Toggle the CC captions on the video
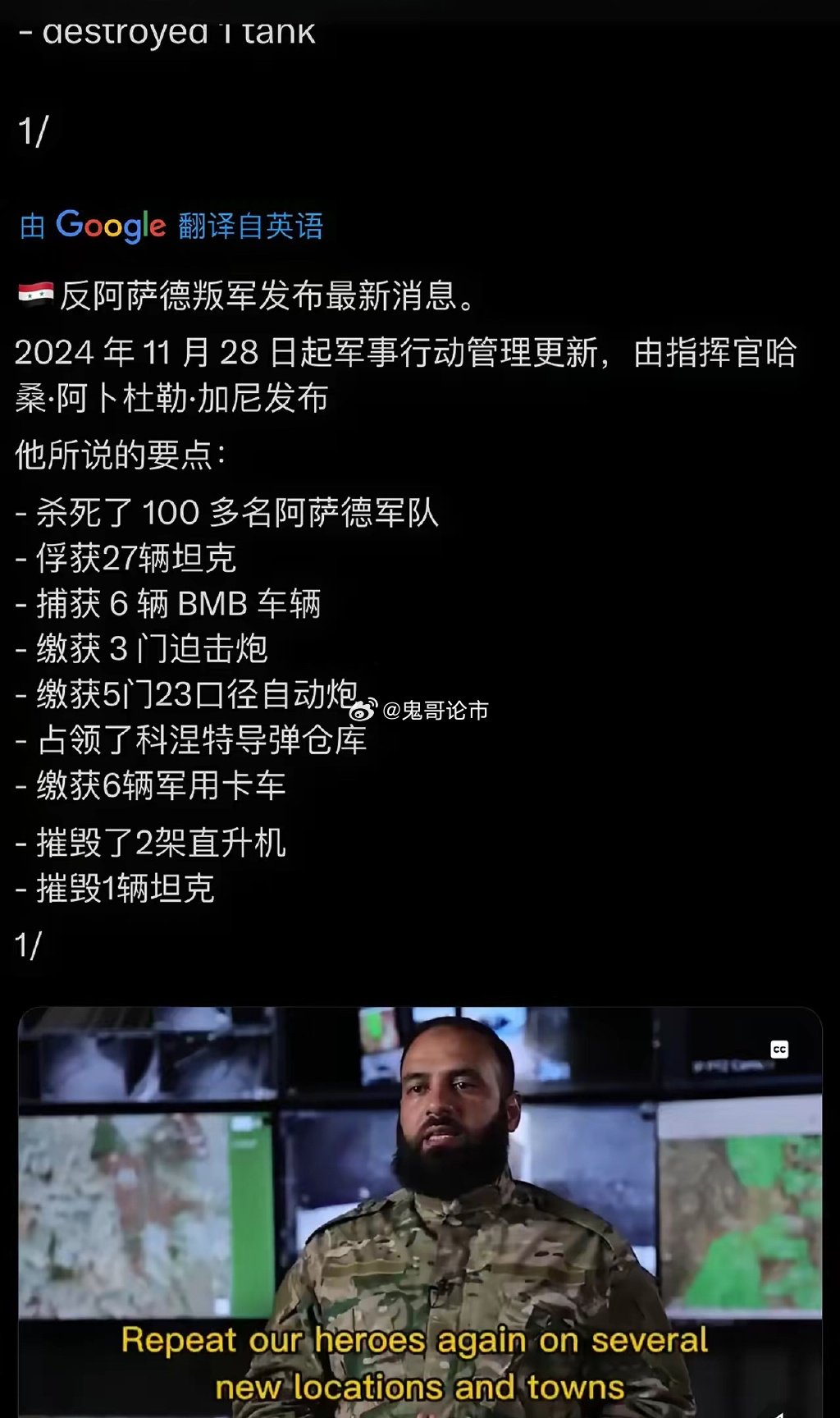This screenshot has height=1418, width=840. [779, 1050]
